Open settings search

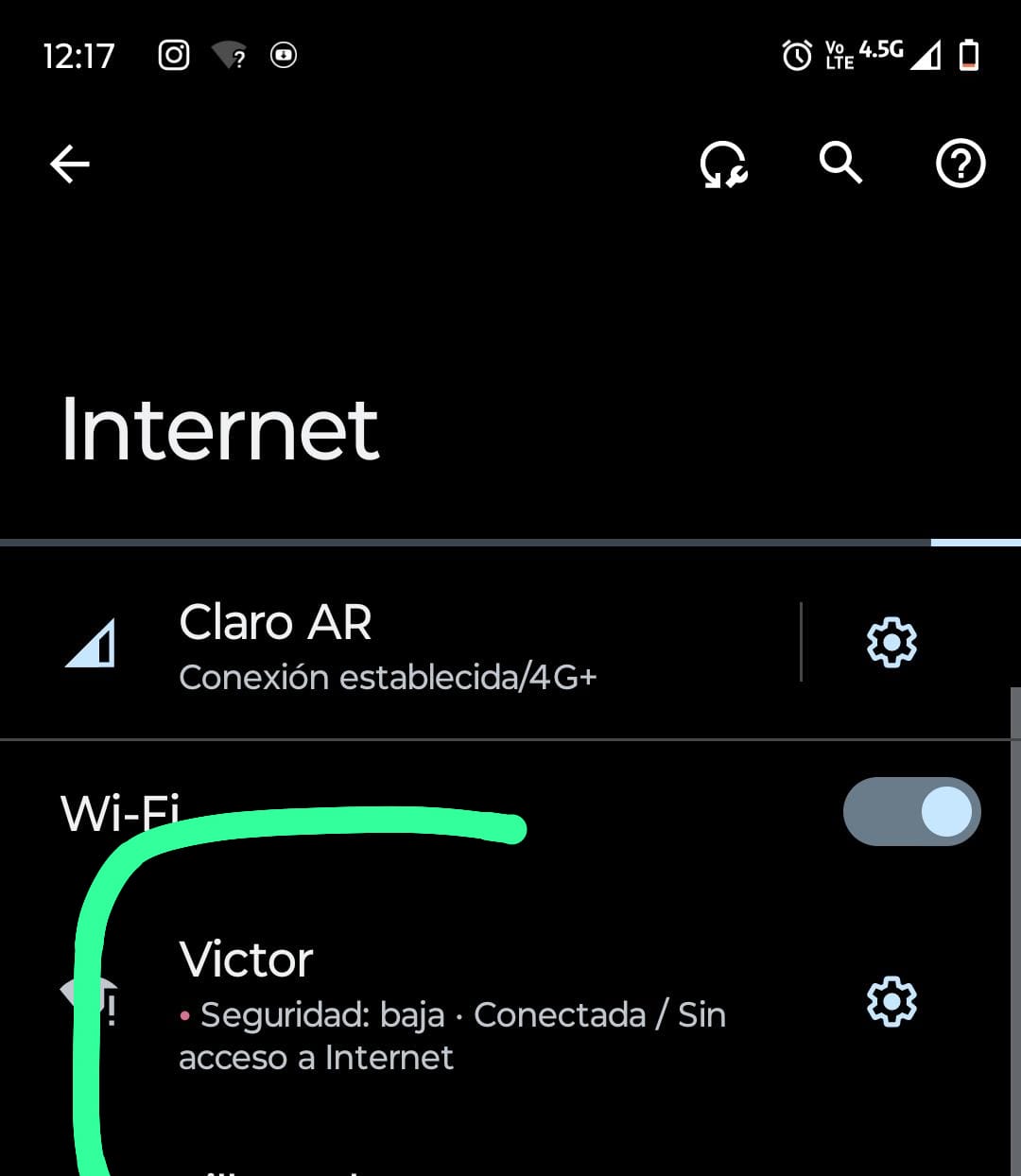point(840,164)
